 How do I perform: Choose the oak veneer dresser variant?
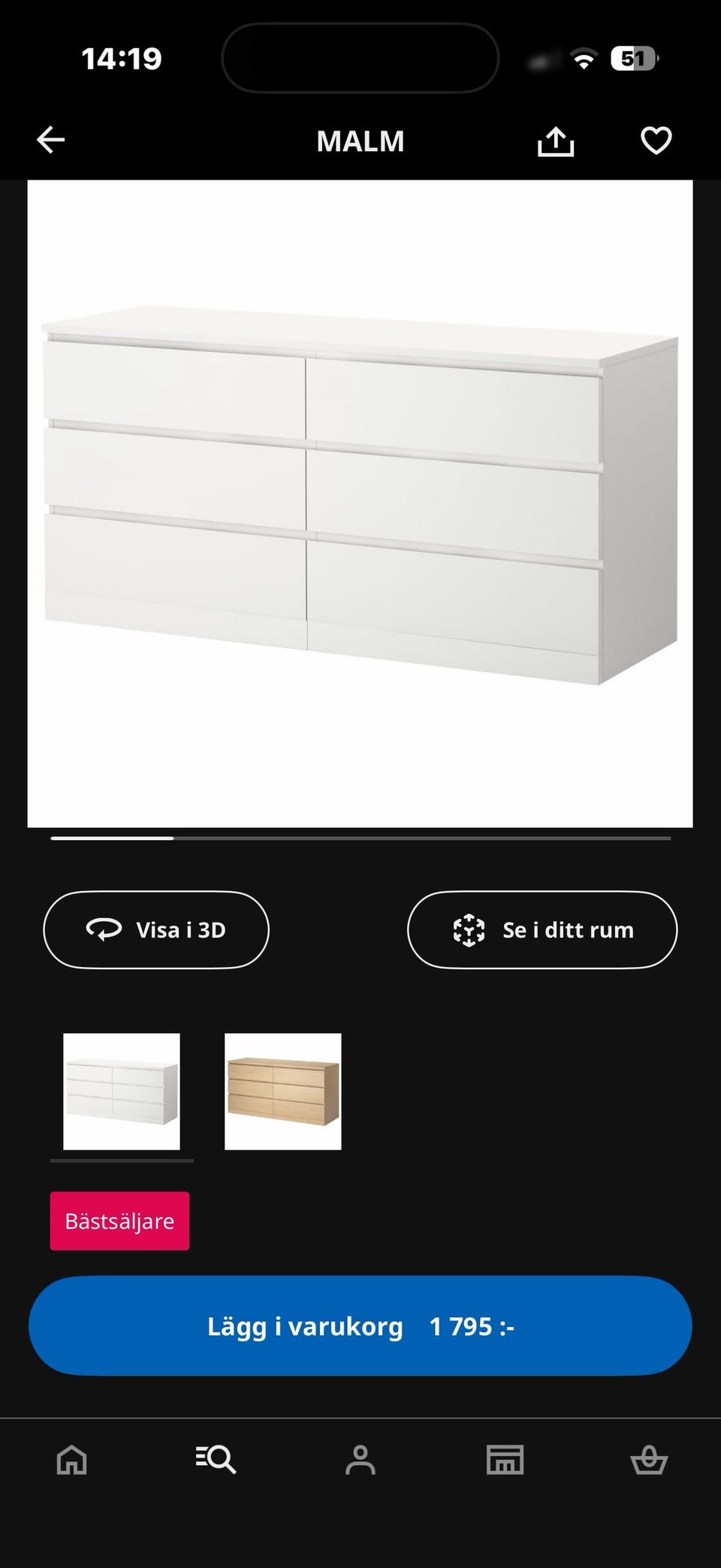pos(283,1091)
